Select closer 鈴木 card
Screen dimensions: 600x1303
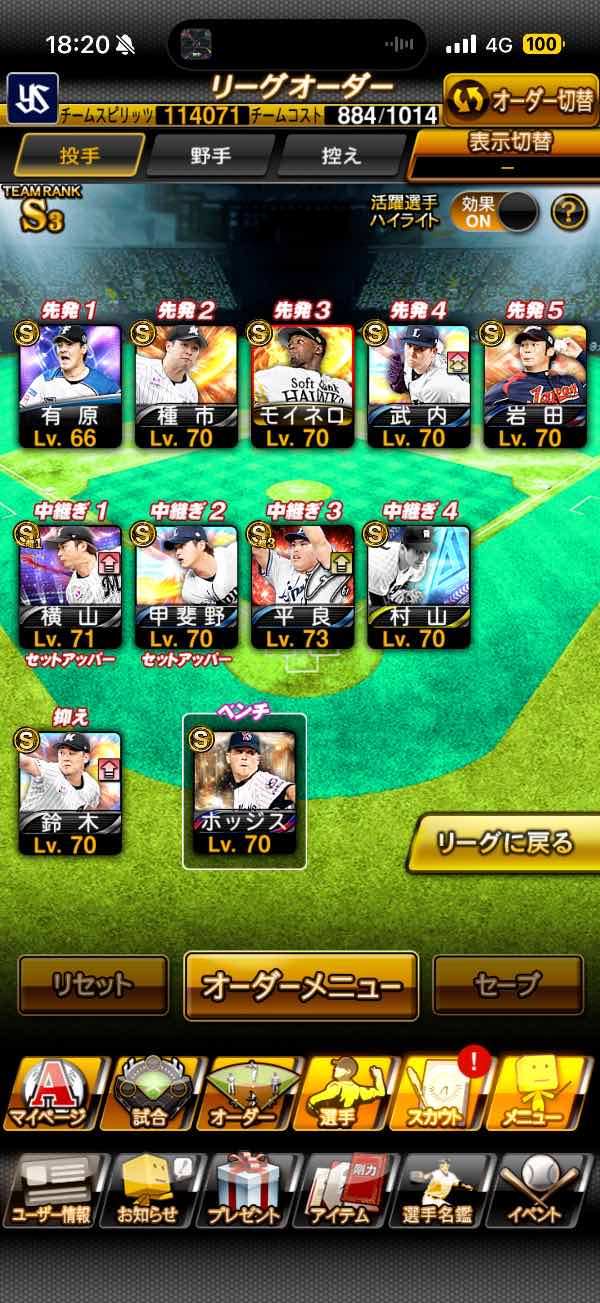70,793
